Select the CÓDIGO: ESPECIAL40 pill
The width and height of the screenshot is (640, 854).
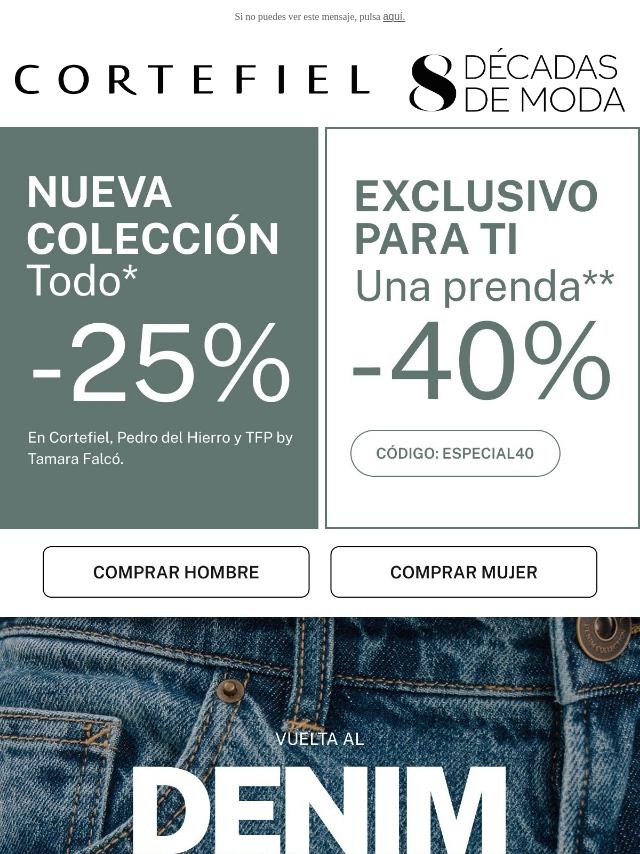pos(455,454)
